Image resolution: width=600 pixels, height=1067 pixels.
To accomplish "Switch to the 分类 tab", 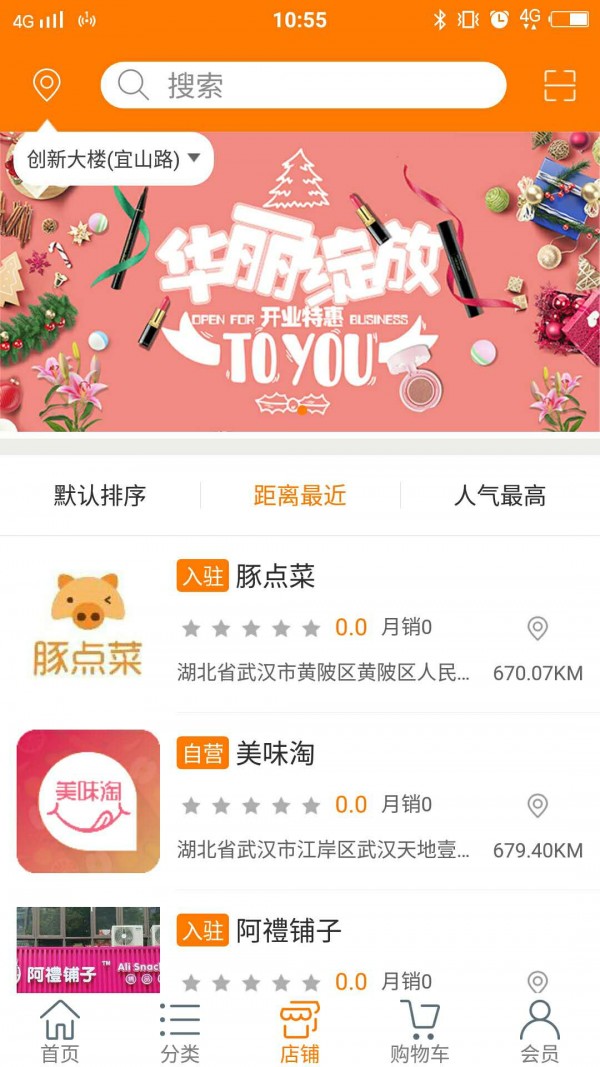I will point(180,1031).
